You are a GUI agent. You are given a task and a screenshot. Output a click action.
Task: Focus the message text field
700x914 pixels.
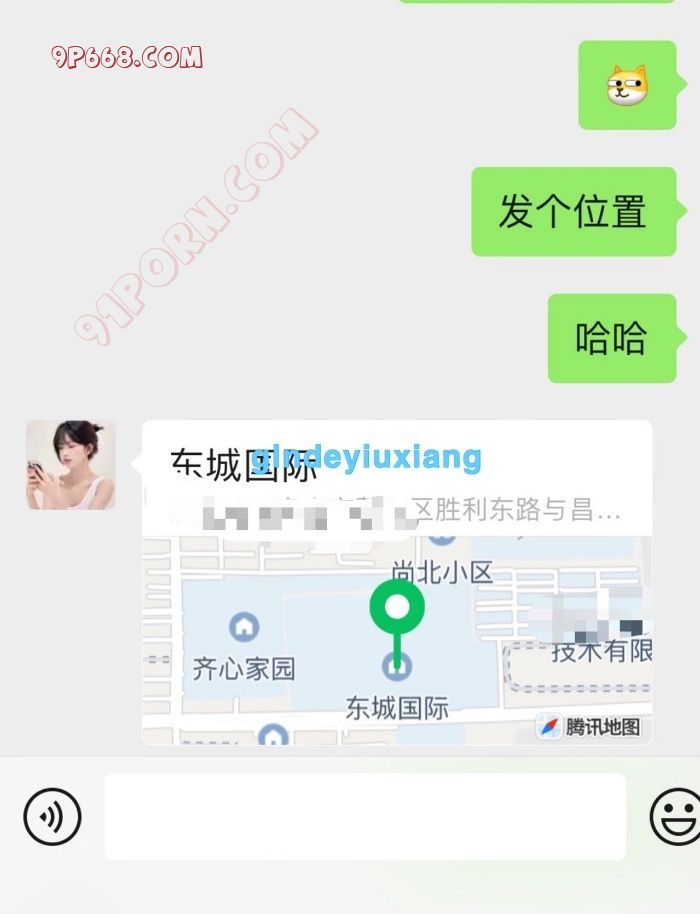pyautogui.click(x=365, y=817)
